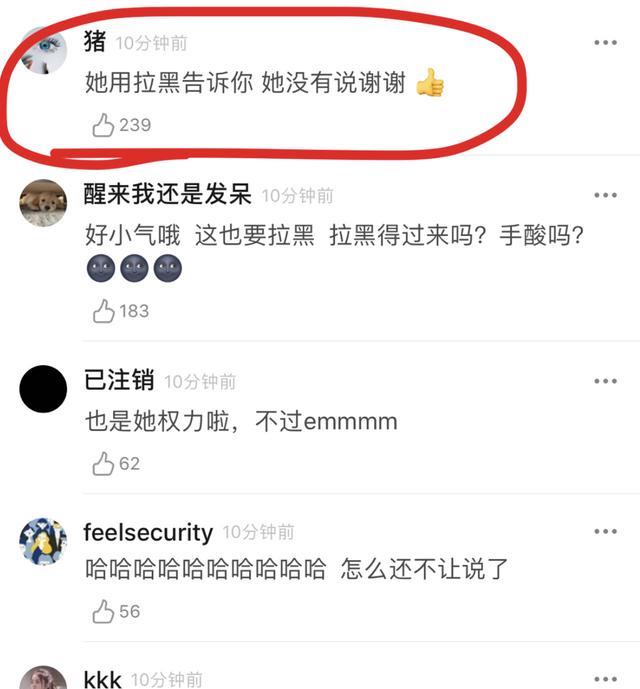Screen dimensions: 640x689
Task: Like the comment by 已注销
Action: 103,464
